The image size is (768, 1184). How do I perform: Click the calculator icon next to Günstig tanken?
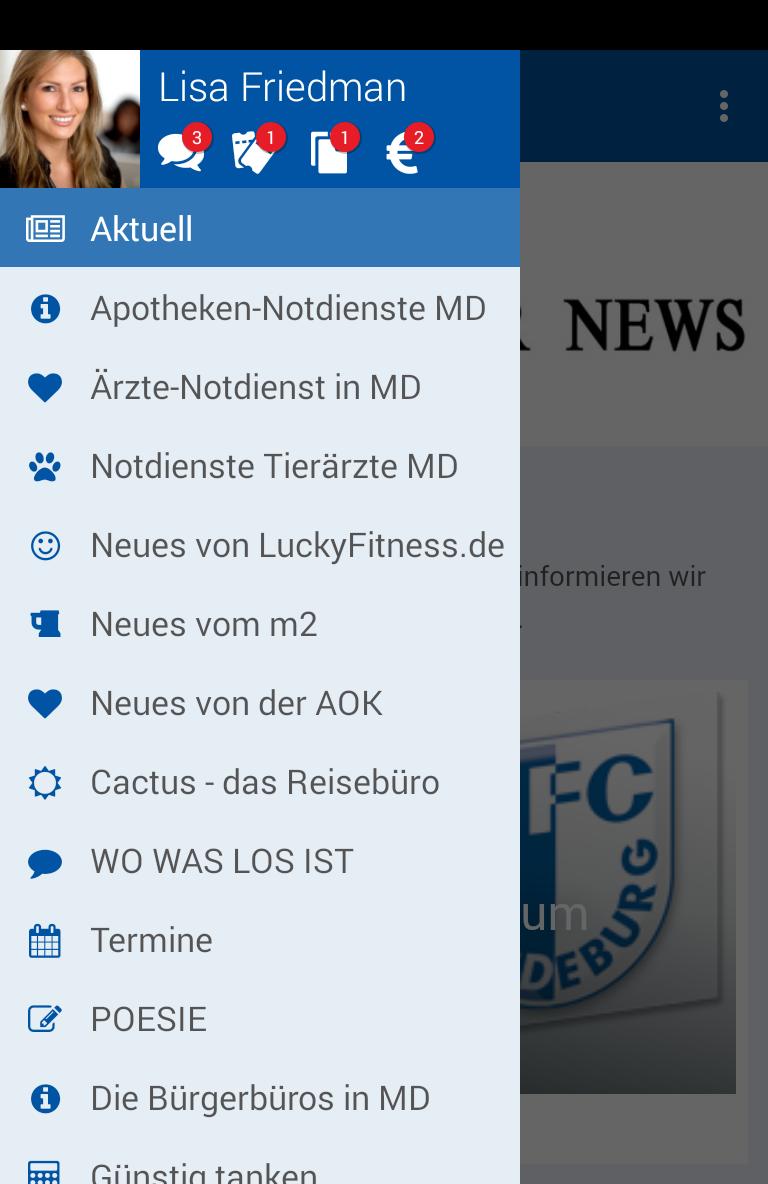[x=44, y=1173]
